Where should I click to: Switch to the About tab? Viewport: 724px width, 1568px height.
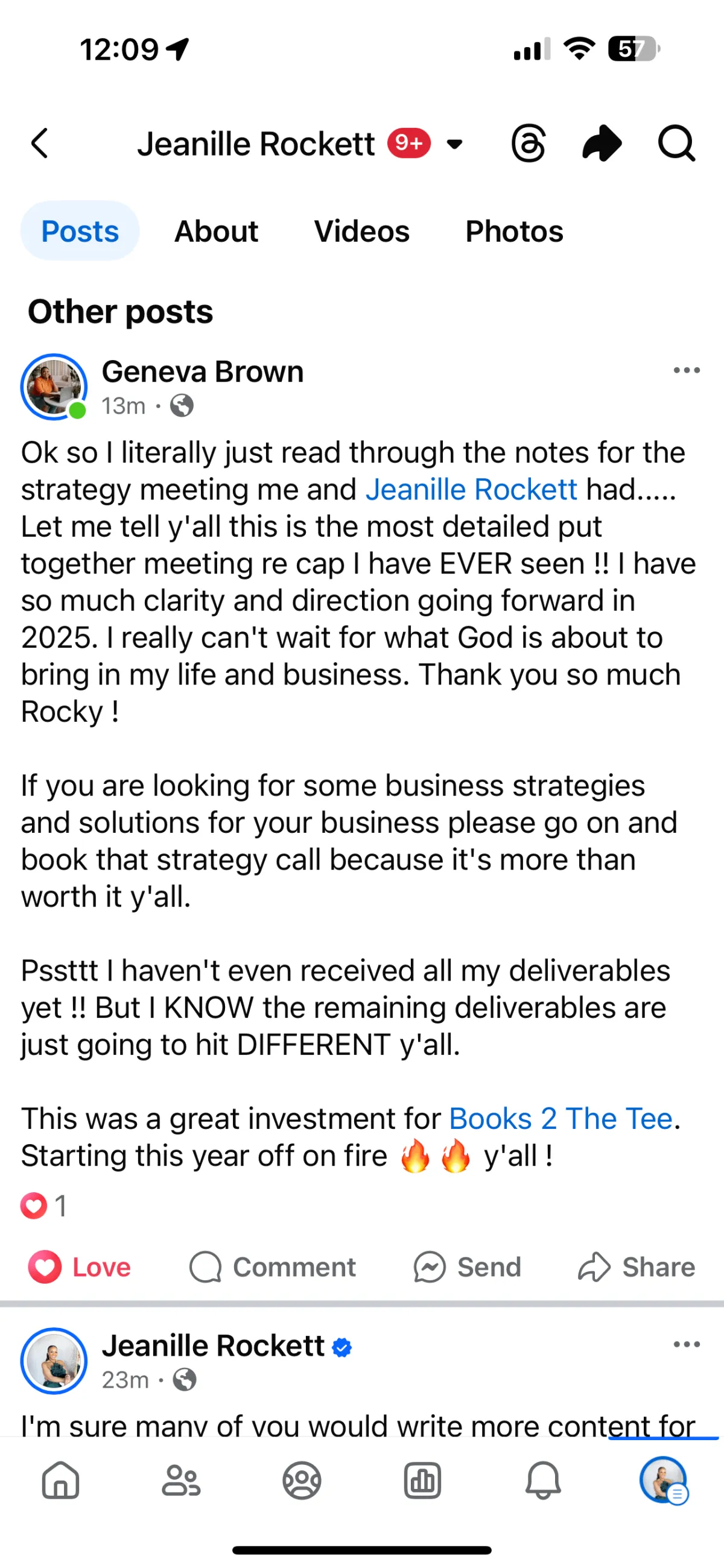coord(216,232)
